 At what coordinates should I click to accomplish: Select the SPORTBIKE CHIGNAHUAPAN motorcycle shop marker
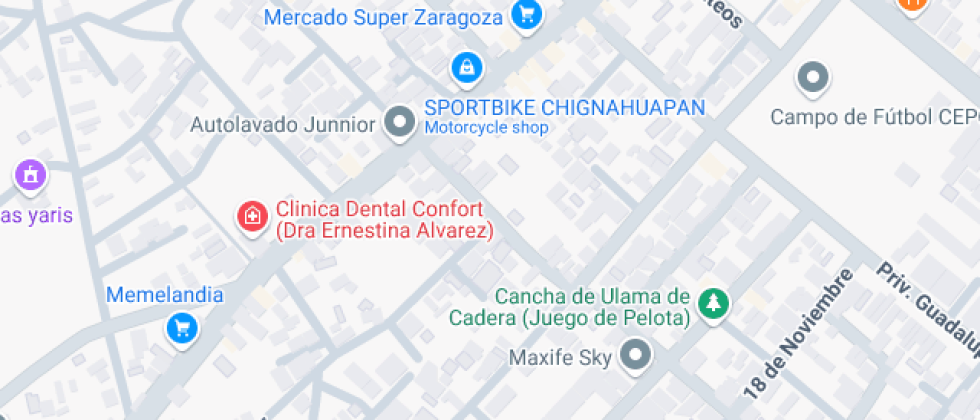(465, 68)
